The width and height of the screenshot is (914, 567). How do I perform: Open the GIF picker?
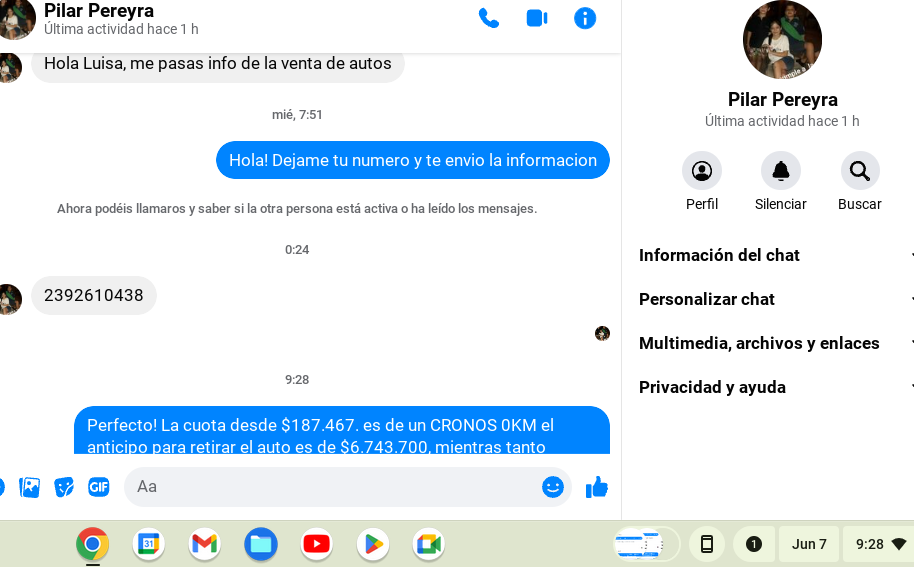point(98,487)
